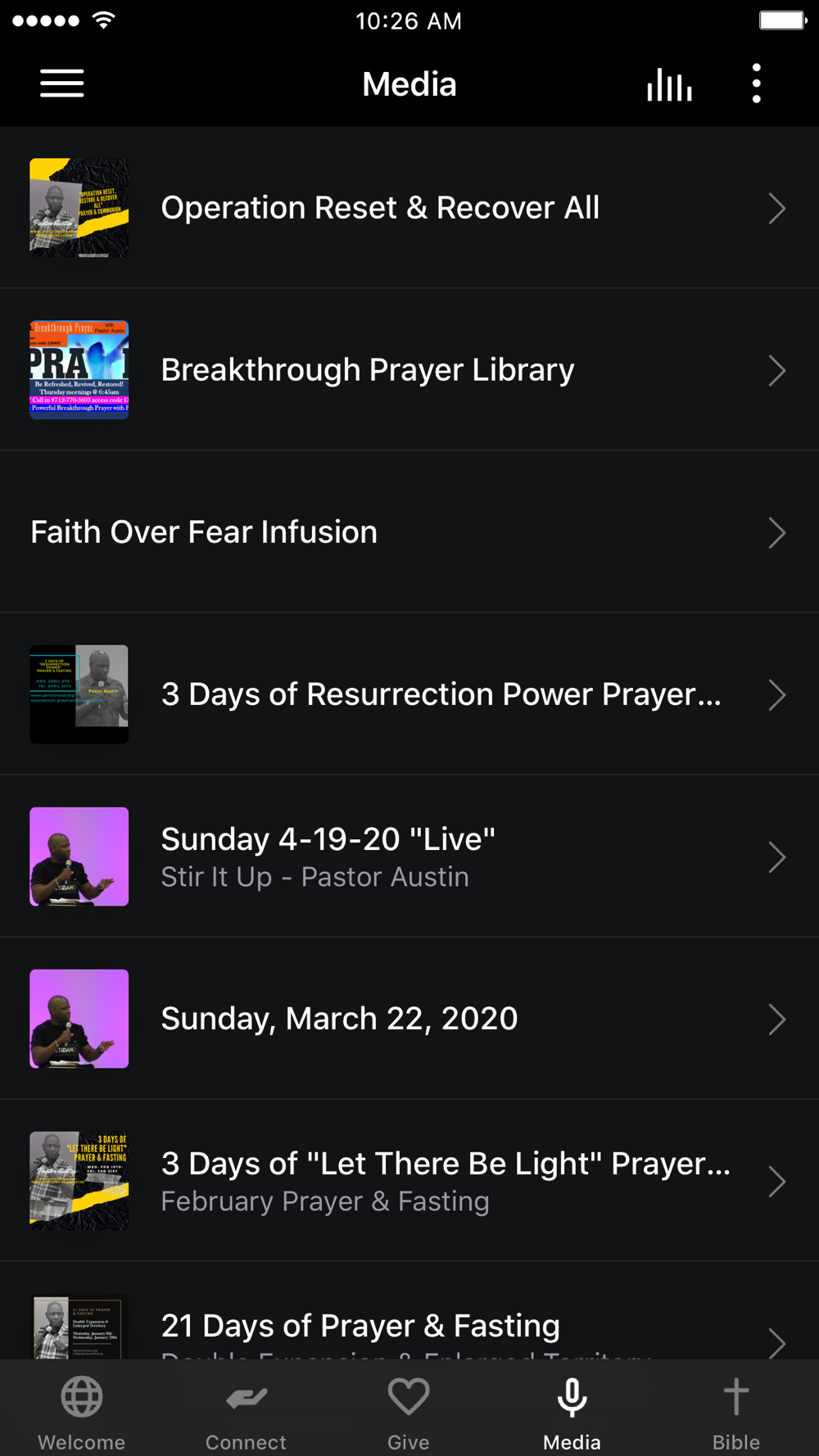The width and height of the screenshot is (819, 1456).
Task: Open Breakthrough Prayer Library
Action: click(409, 370)
